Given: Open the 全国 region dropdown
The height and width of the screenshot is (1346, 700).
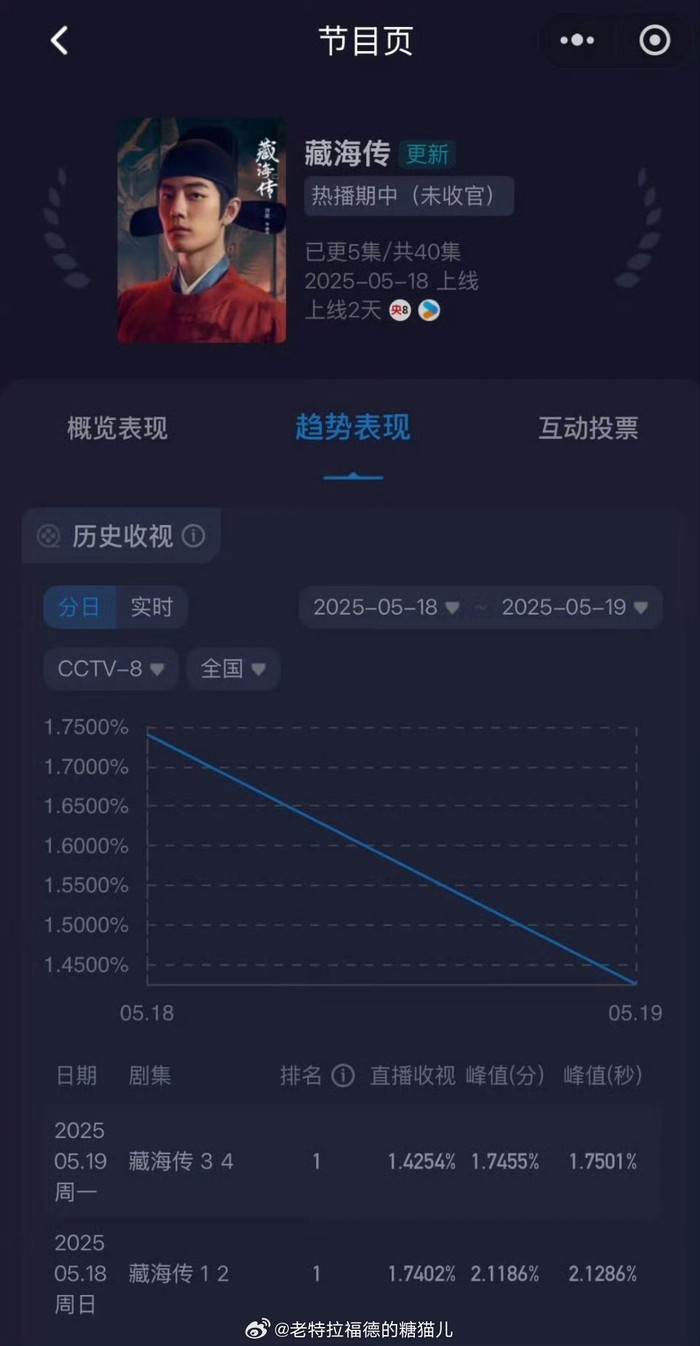Looking at the screenshot, I should (x=233, y=669).
